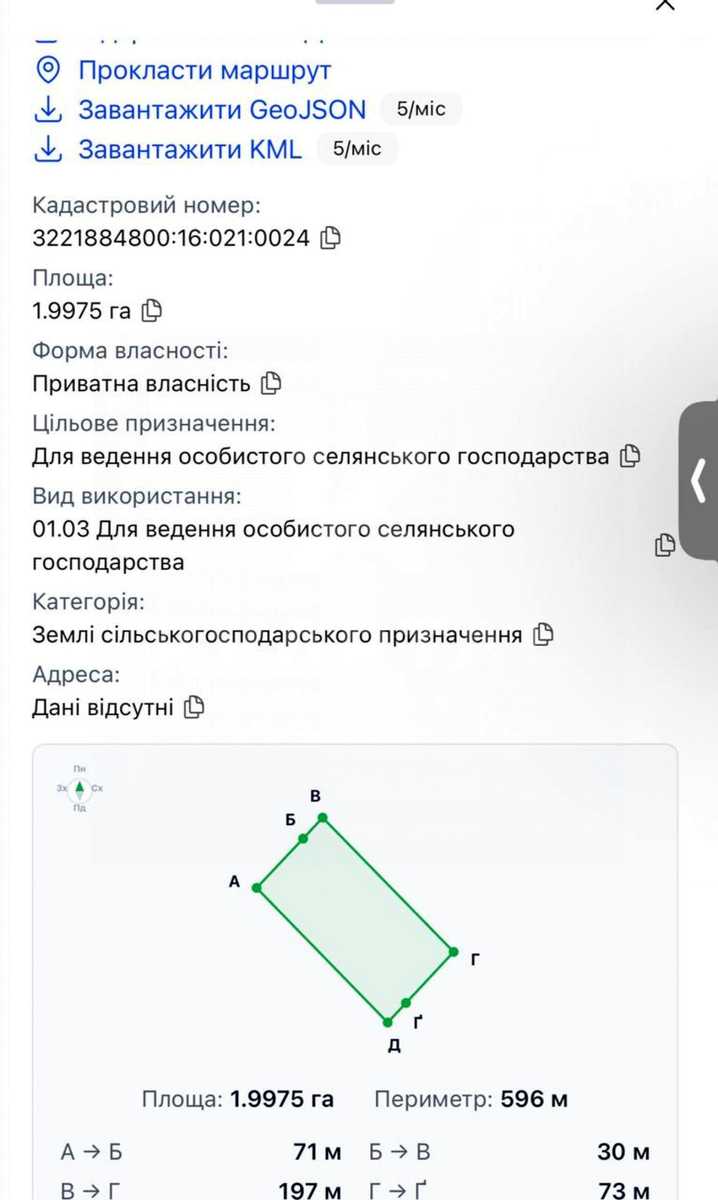
Task: Copy the Цільове призначення value
Action: click(629, 456)
